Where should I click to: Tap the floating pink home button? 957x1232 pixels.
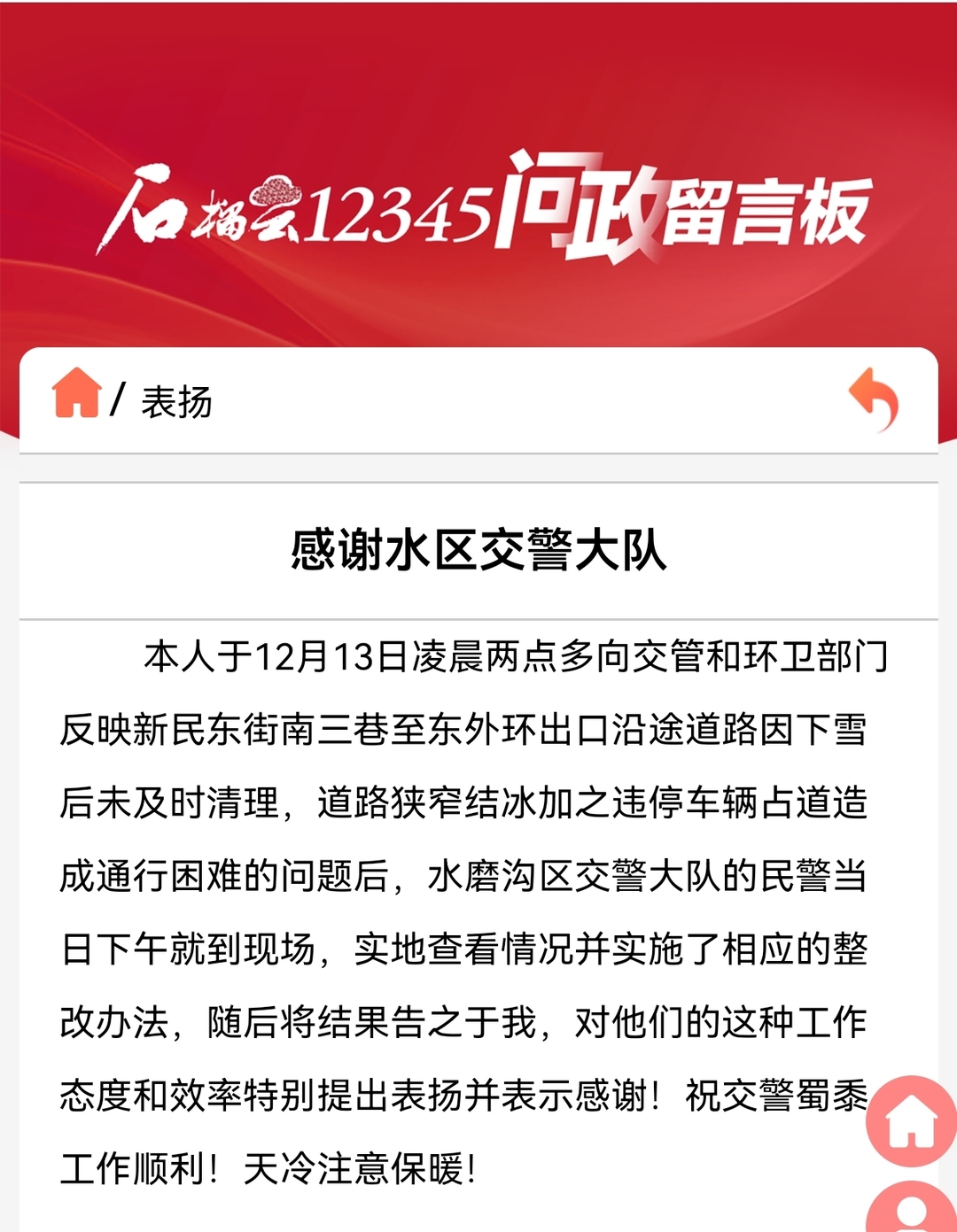point(912,1120)
